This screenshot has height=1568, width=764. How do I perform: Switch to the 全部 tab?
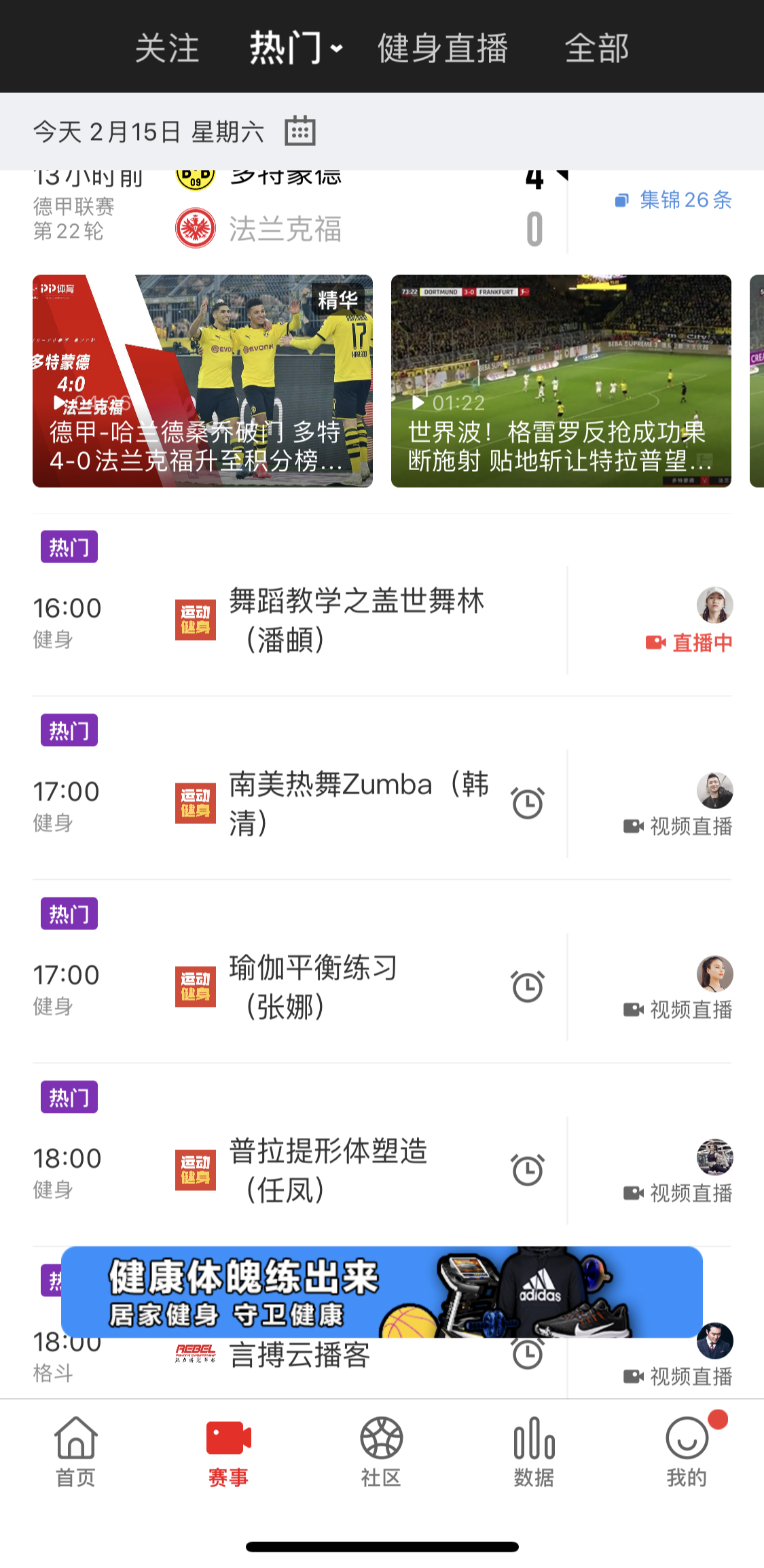pyautogui.click(x=597, y=48)
